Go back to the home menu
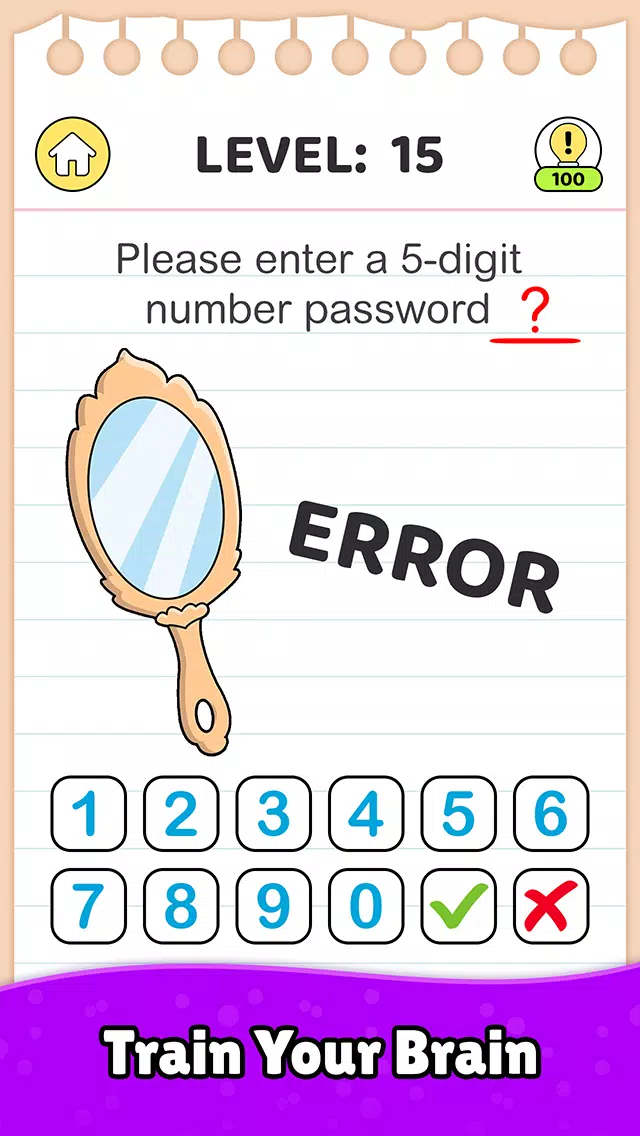The width and height of the screenshot is (640, 1136). coord(73,156)
